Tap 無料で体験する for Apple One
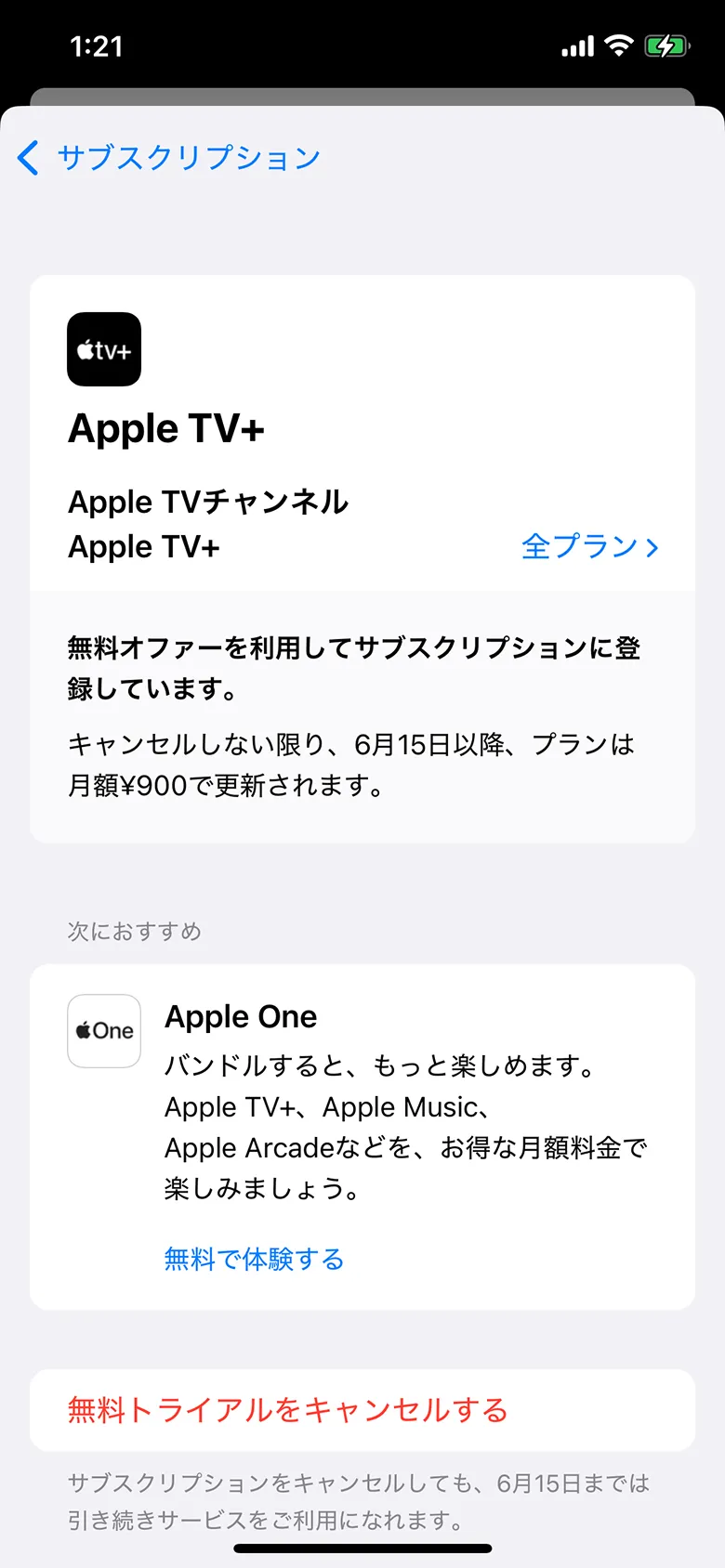The image size is (725, 1568). pyautogui.click(x=253, y=1260)
